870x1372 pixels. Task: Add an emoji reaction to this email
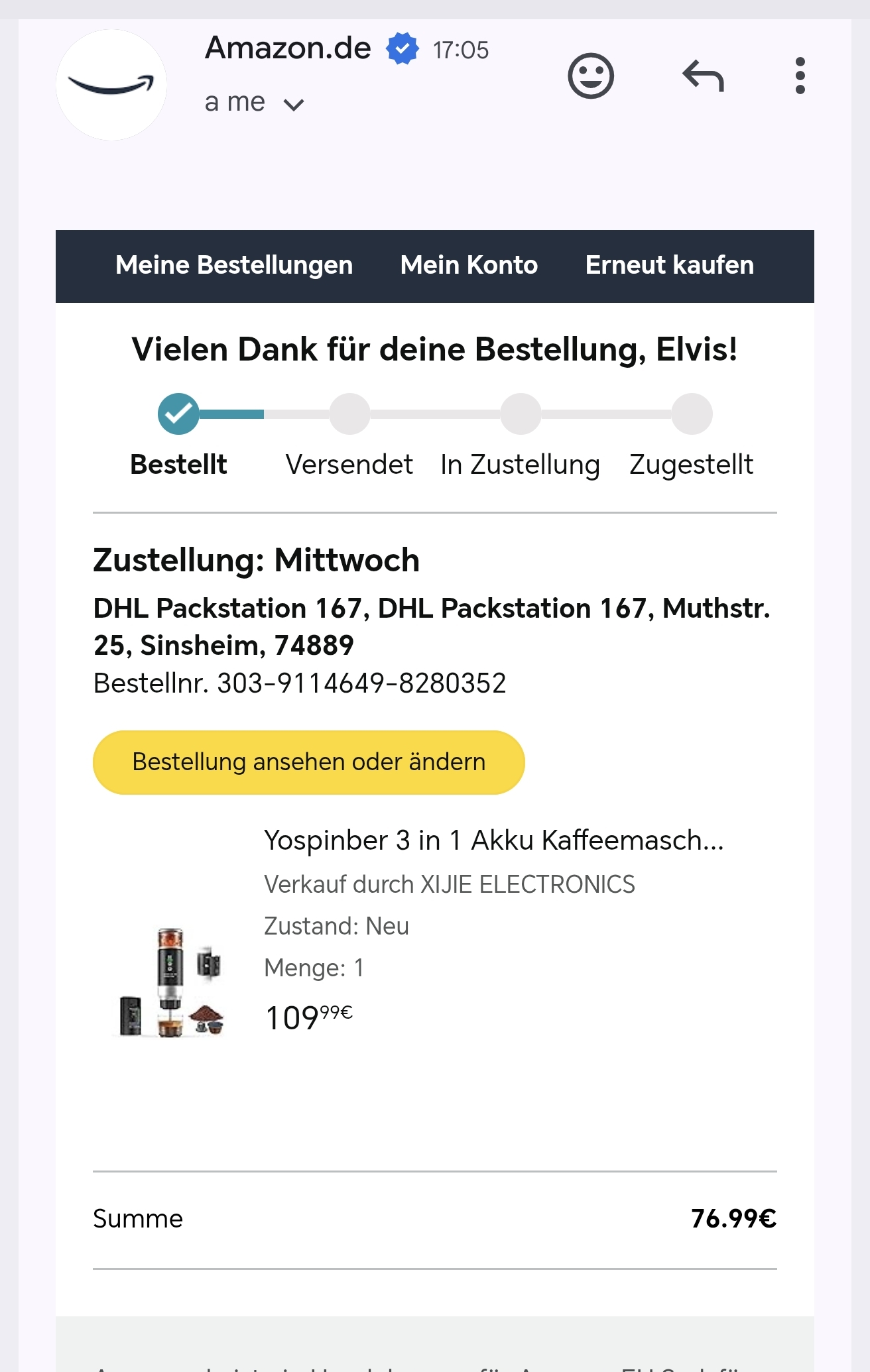pos(590,76)
